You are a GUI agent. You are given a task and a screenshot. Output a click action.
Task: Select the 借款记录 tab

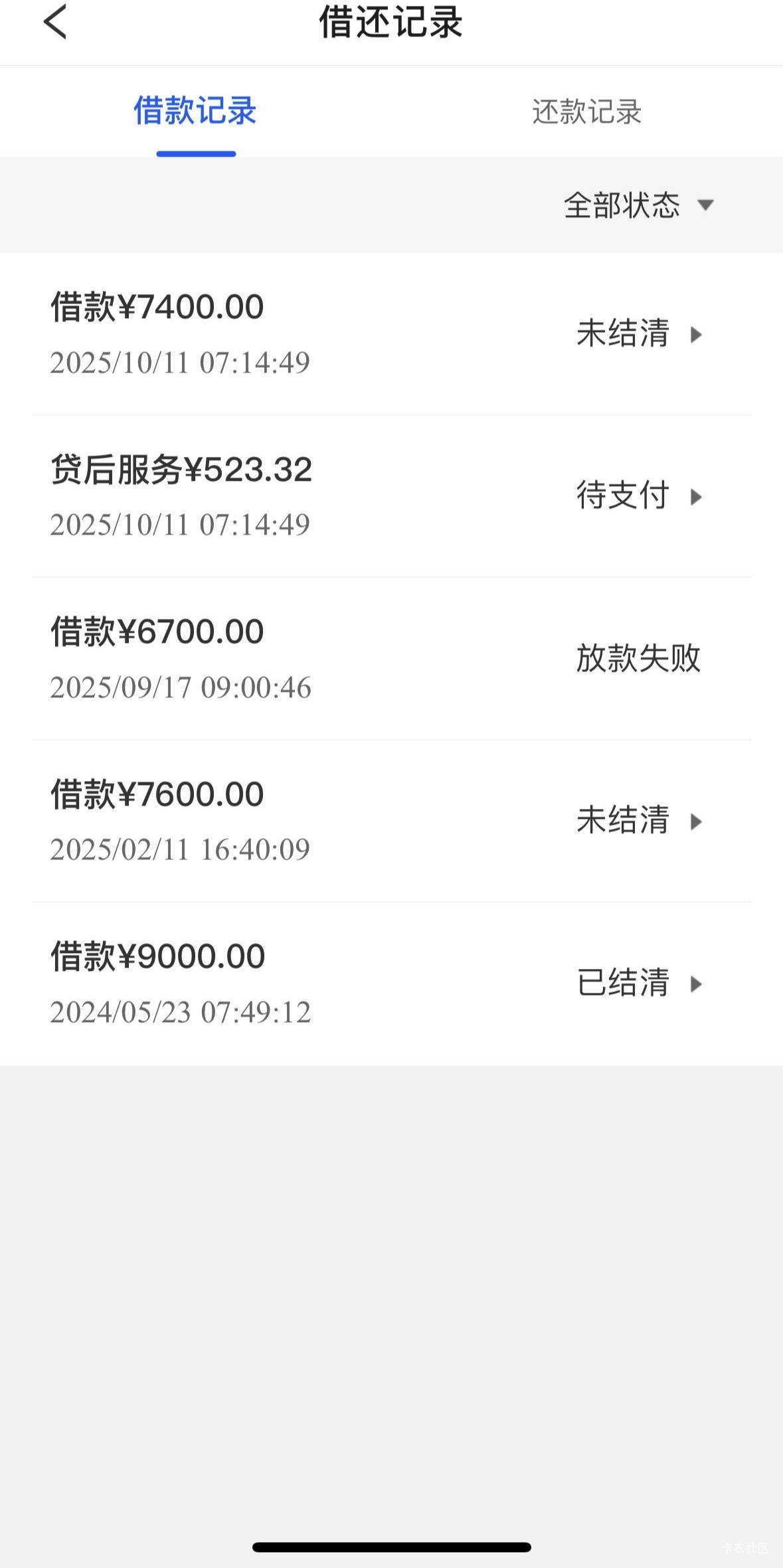(x=195, y=112)
